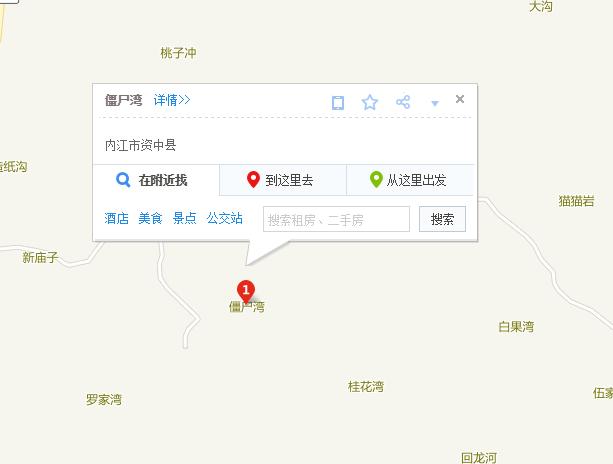The width and height of the screenshot is (613, 464).
Task: Tap the 搜索 button
Action: 442,219
